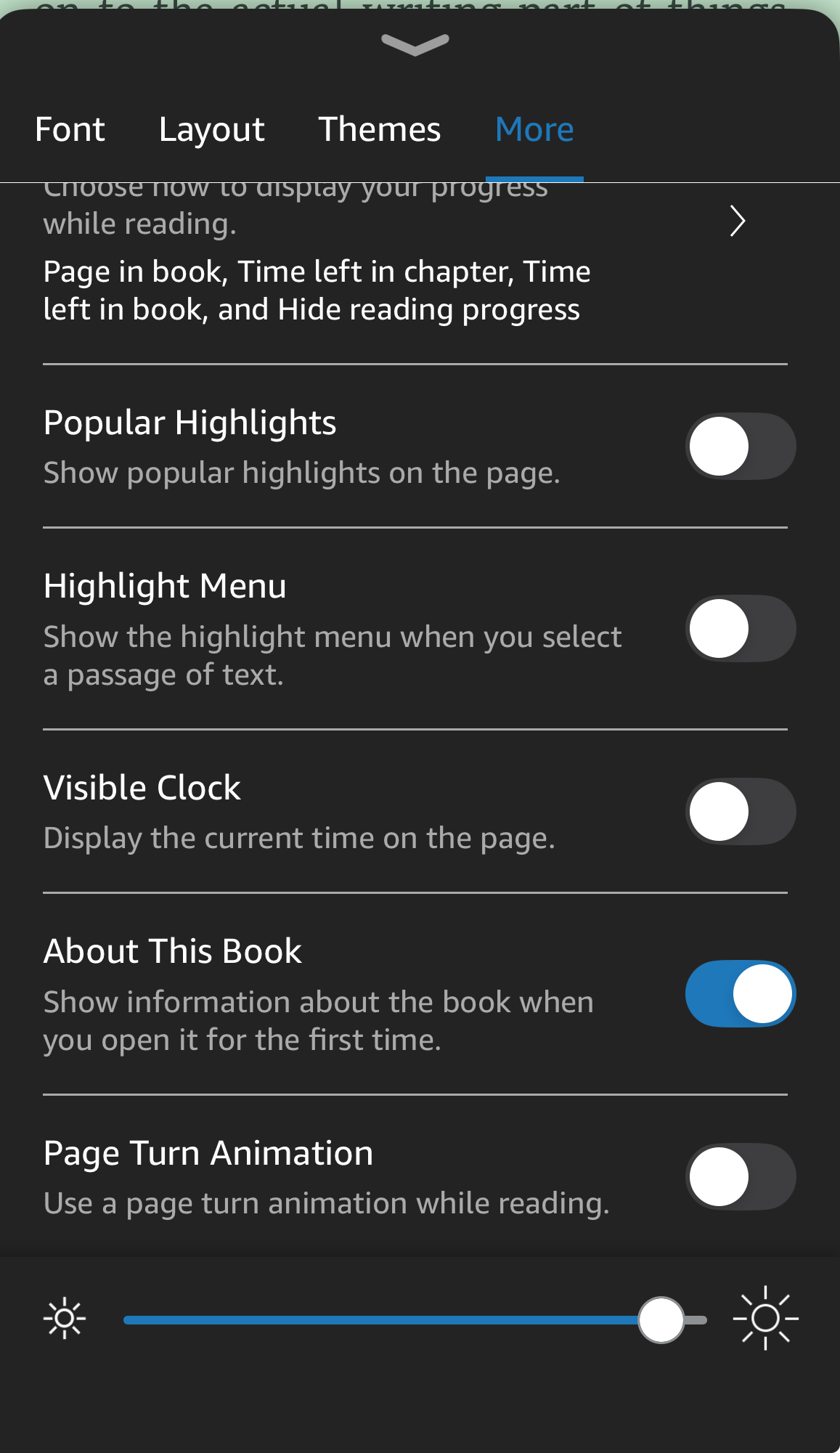Enable Page Turn Animation
This screenshot has height=1453, width=840.
(x=741, y=1177)
